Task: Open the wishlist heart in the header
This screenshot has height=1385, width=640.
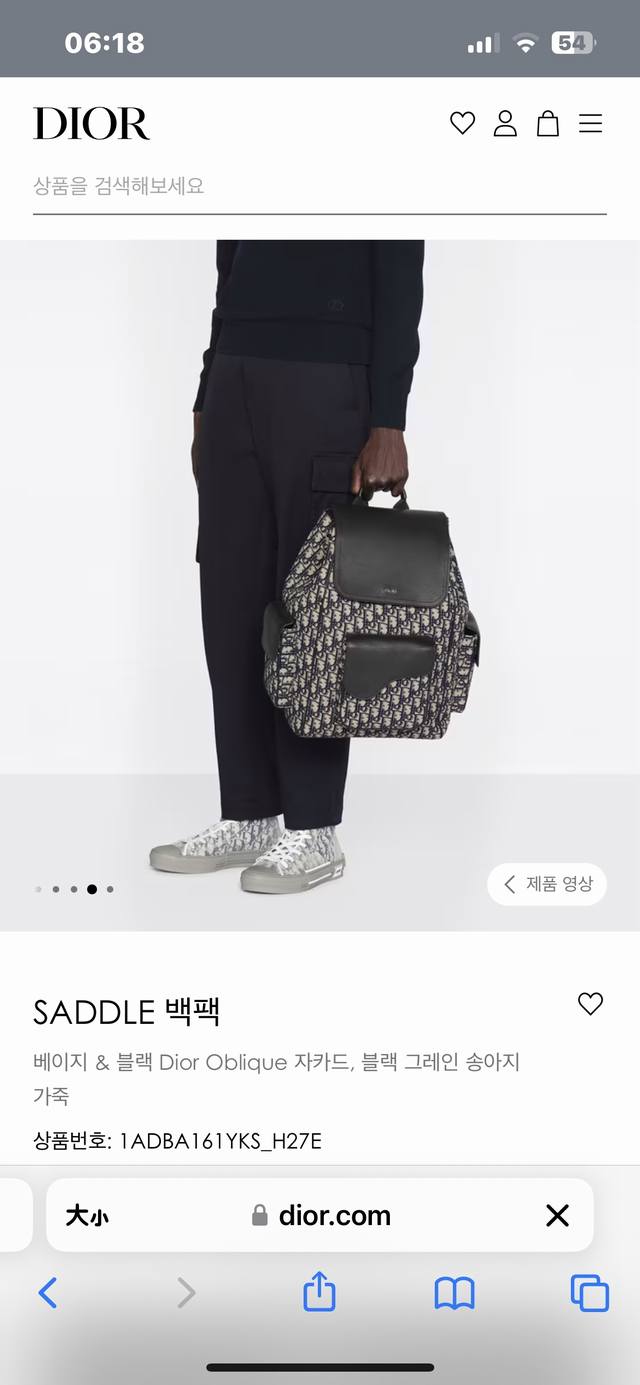Action: click(462, 124)
